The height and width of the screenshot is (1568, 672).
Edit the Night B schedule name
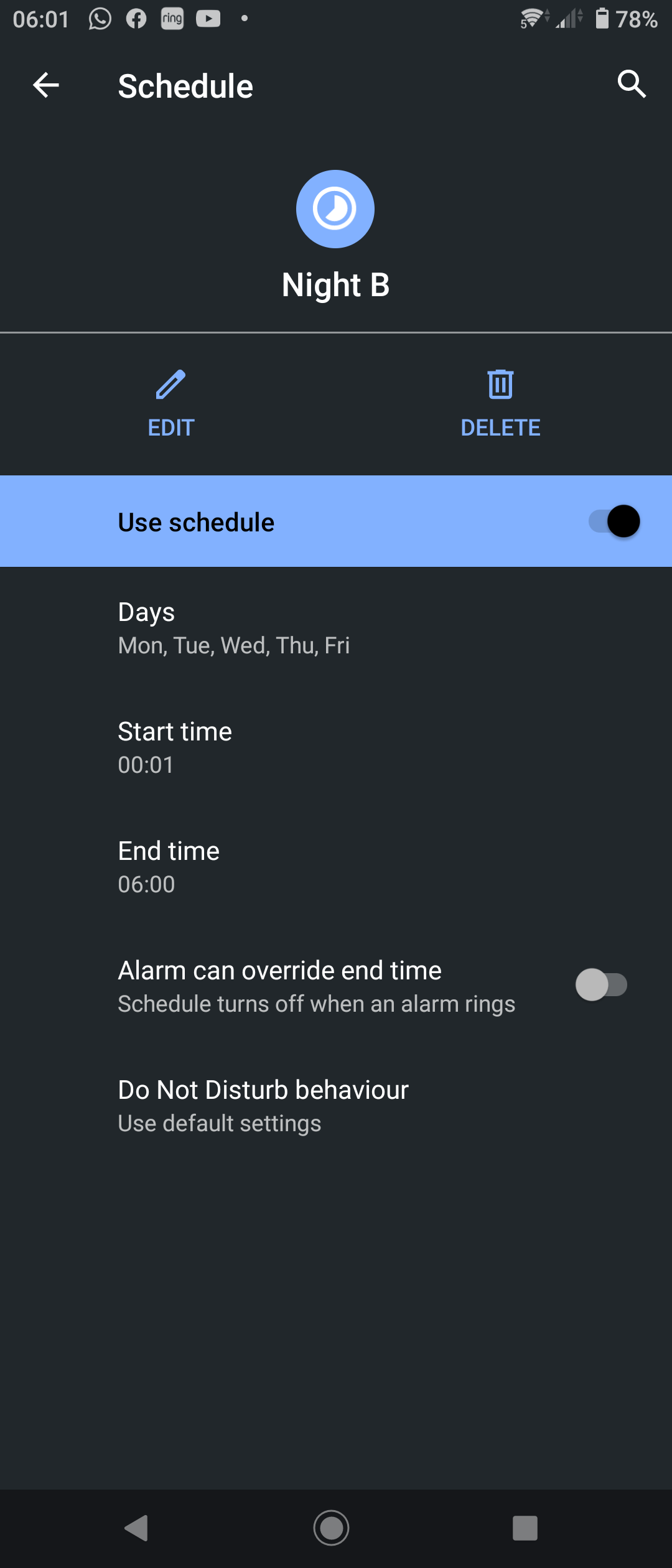tap(171, 403)
